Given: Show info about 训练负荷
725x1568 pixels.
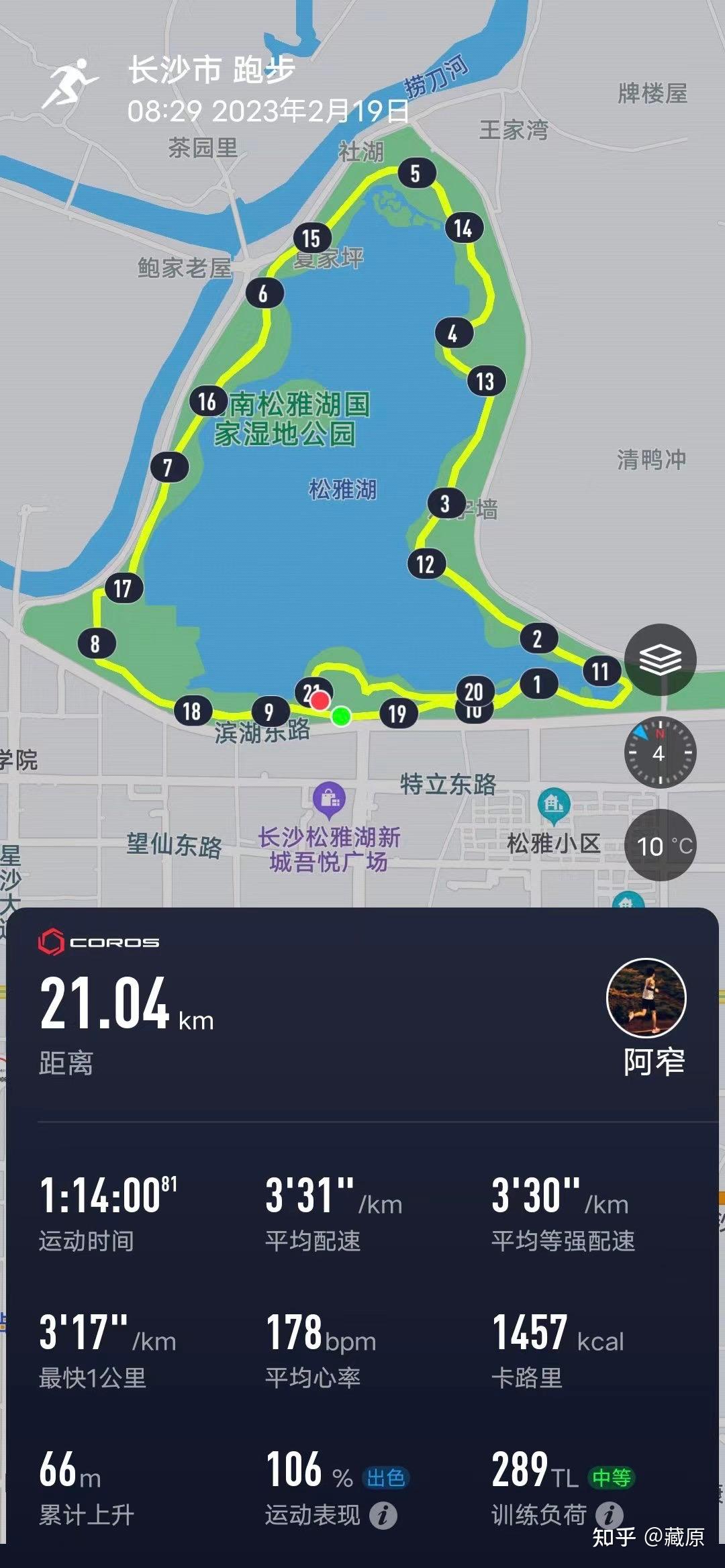Looking at the screenshot, I should pos(610,1515).
